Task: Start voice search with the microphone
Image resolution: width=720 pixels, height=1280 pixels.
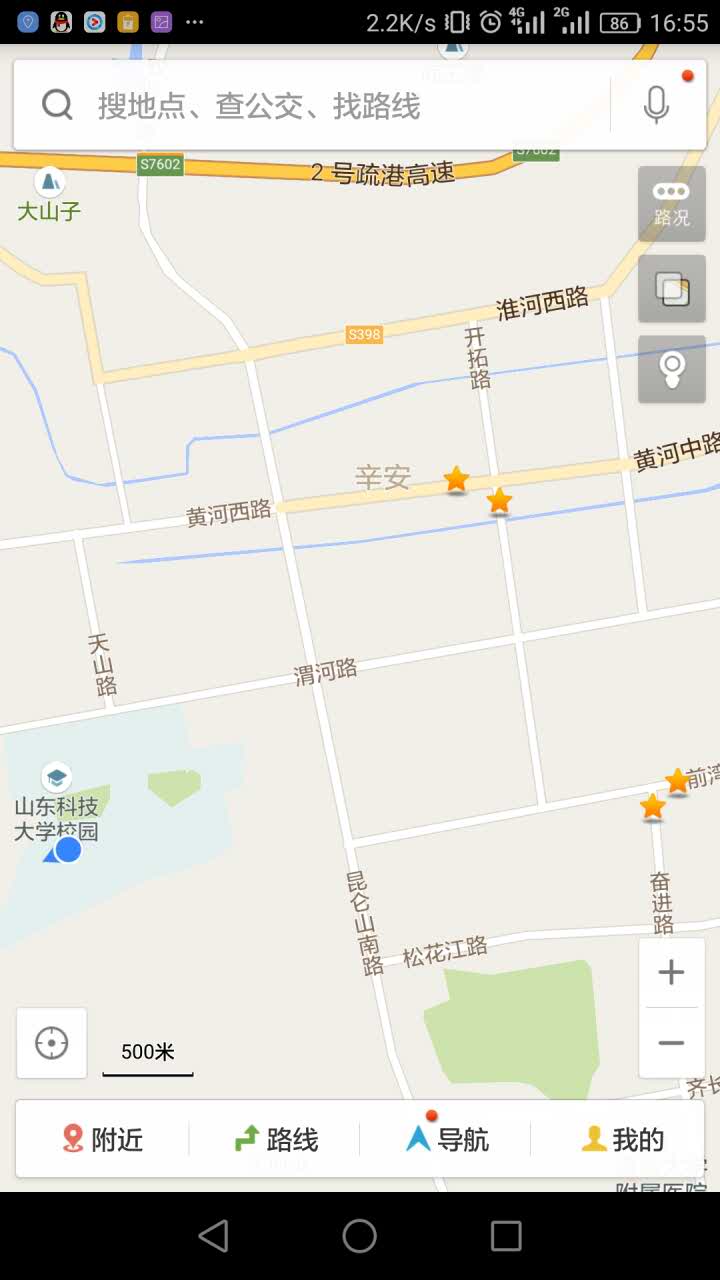Action: click(x=656, y=105)
